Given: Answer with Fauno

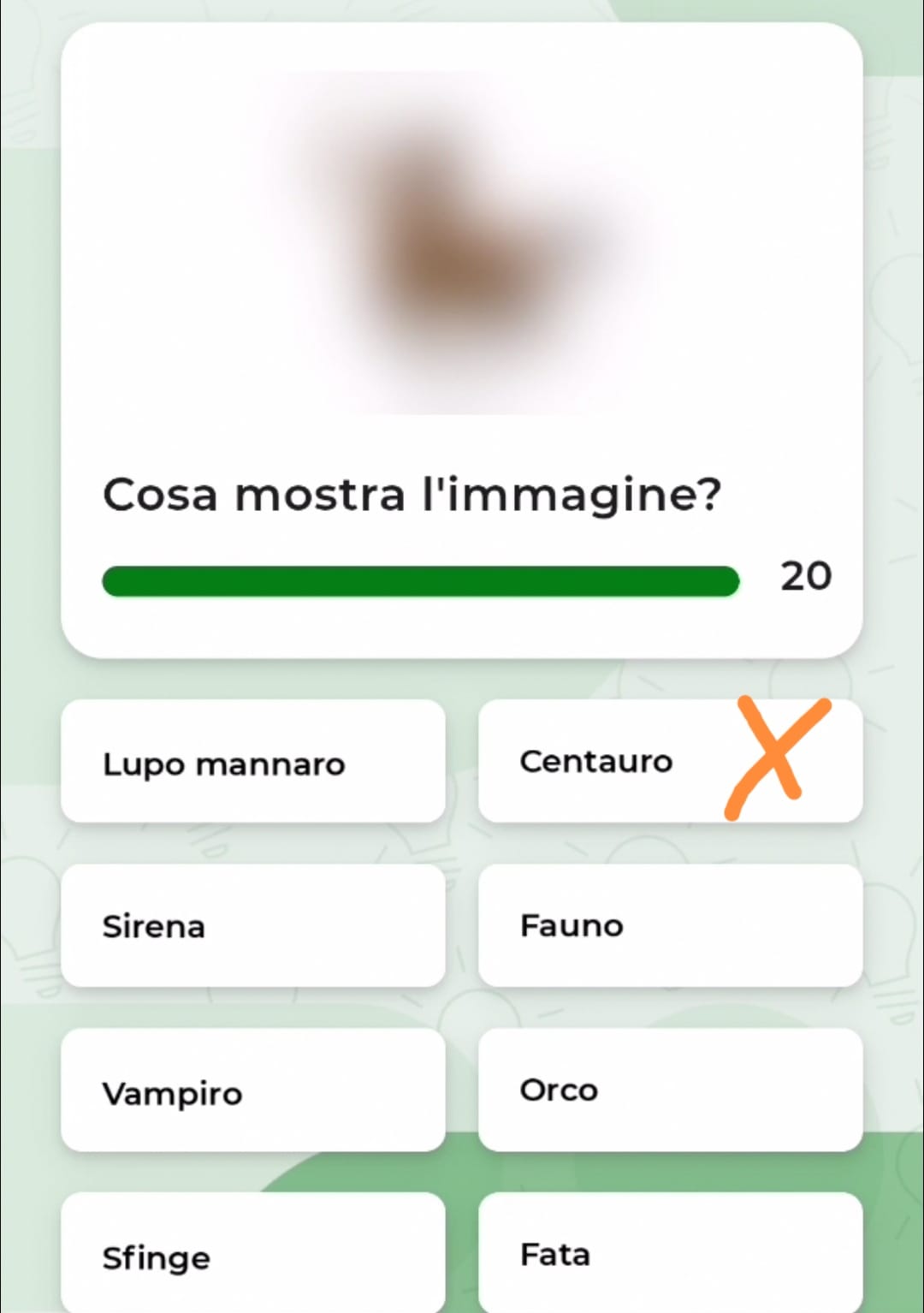Looking at the screenshot, I should 670,926.
